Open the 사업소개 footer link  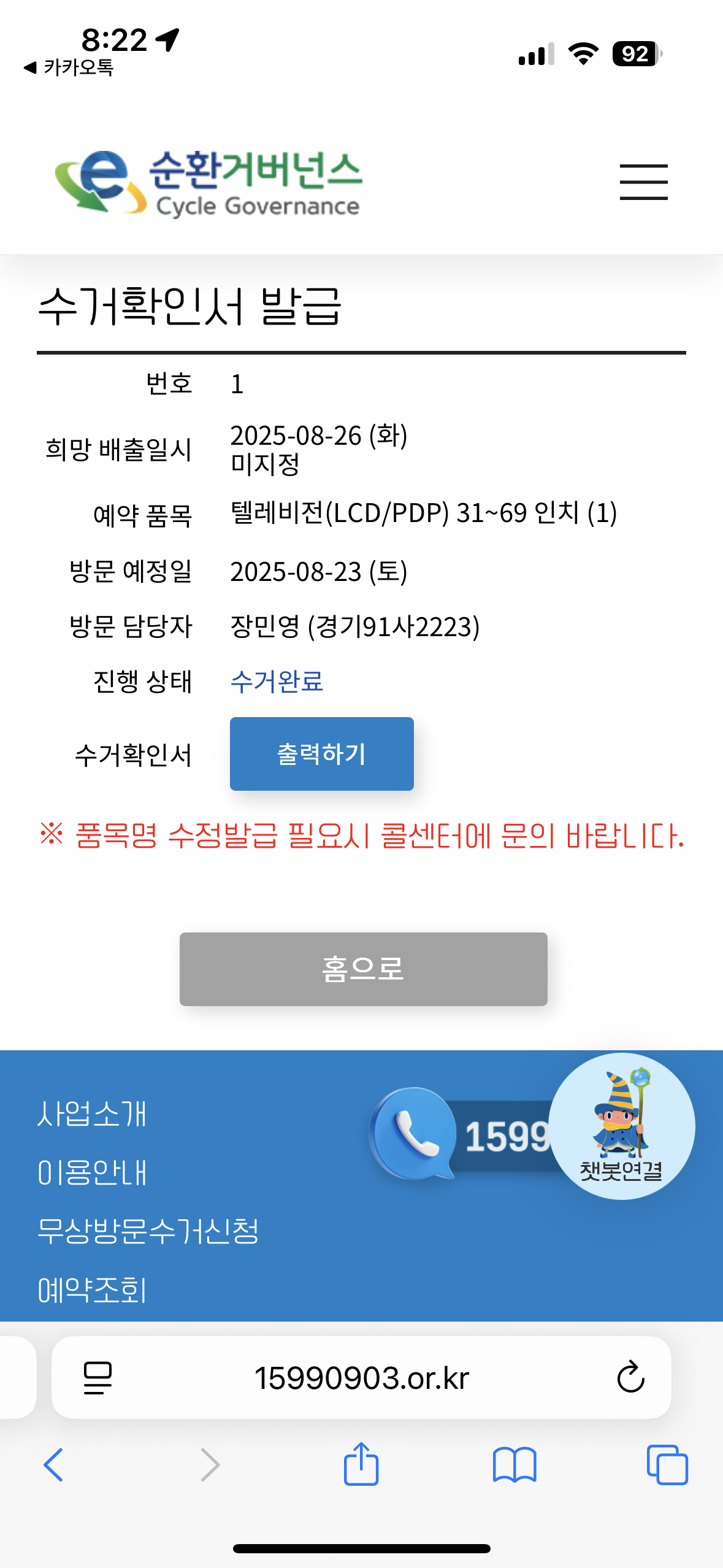coord(92,1113)
